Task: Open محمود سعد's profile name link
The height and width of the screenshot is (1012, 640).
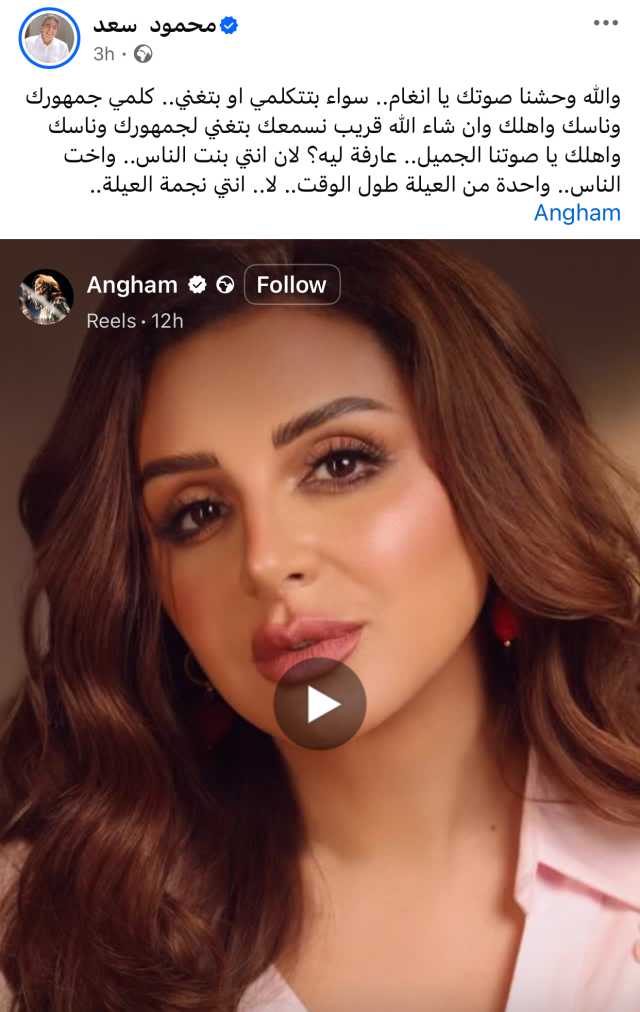Action: [154, 24]
